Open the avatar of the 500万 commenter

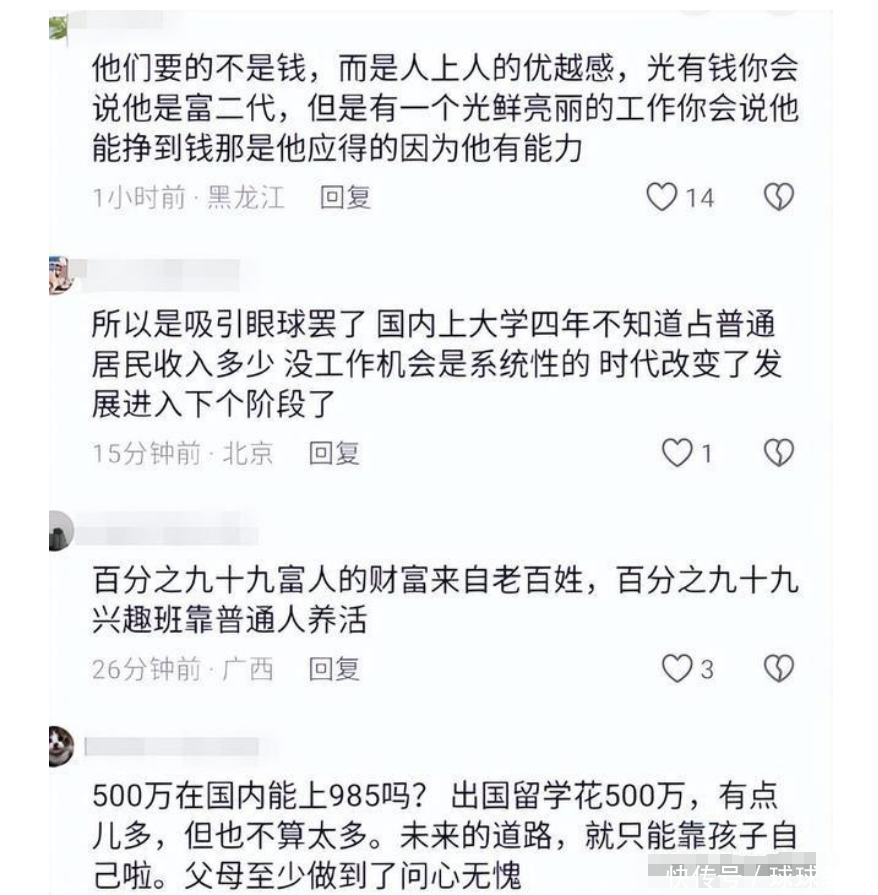61,746
